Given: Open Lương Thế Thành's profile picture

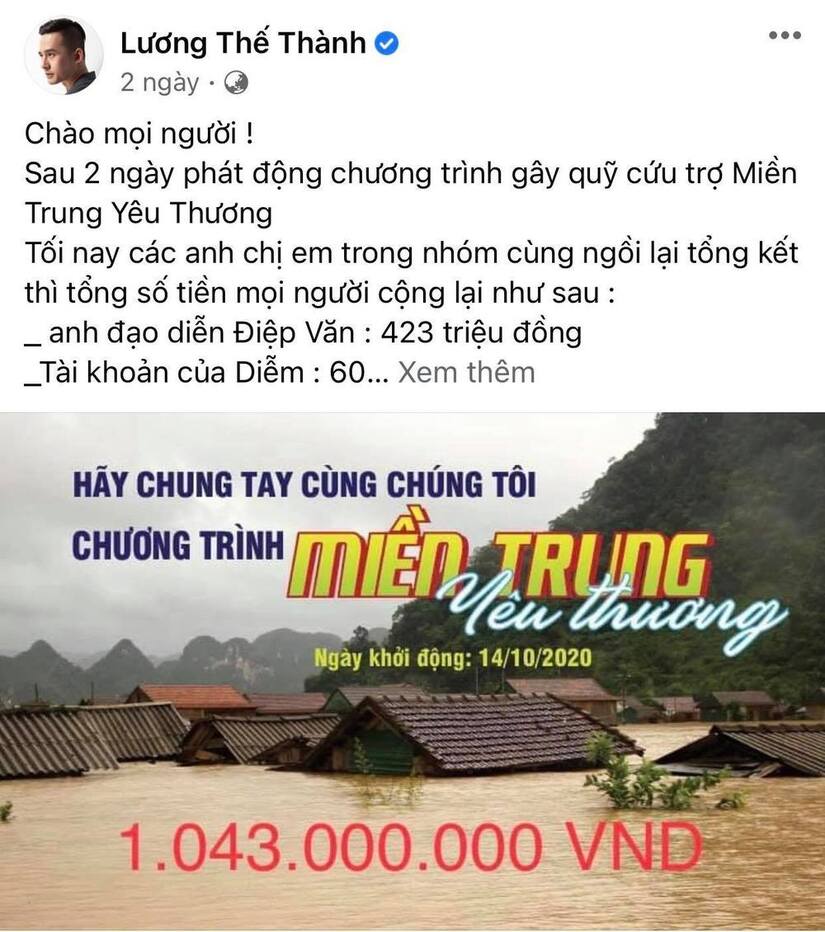Looking at the screenshot, I should click(x=63, y=56).
